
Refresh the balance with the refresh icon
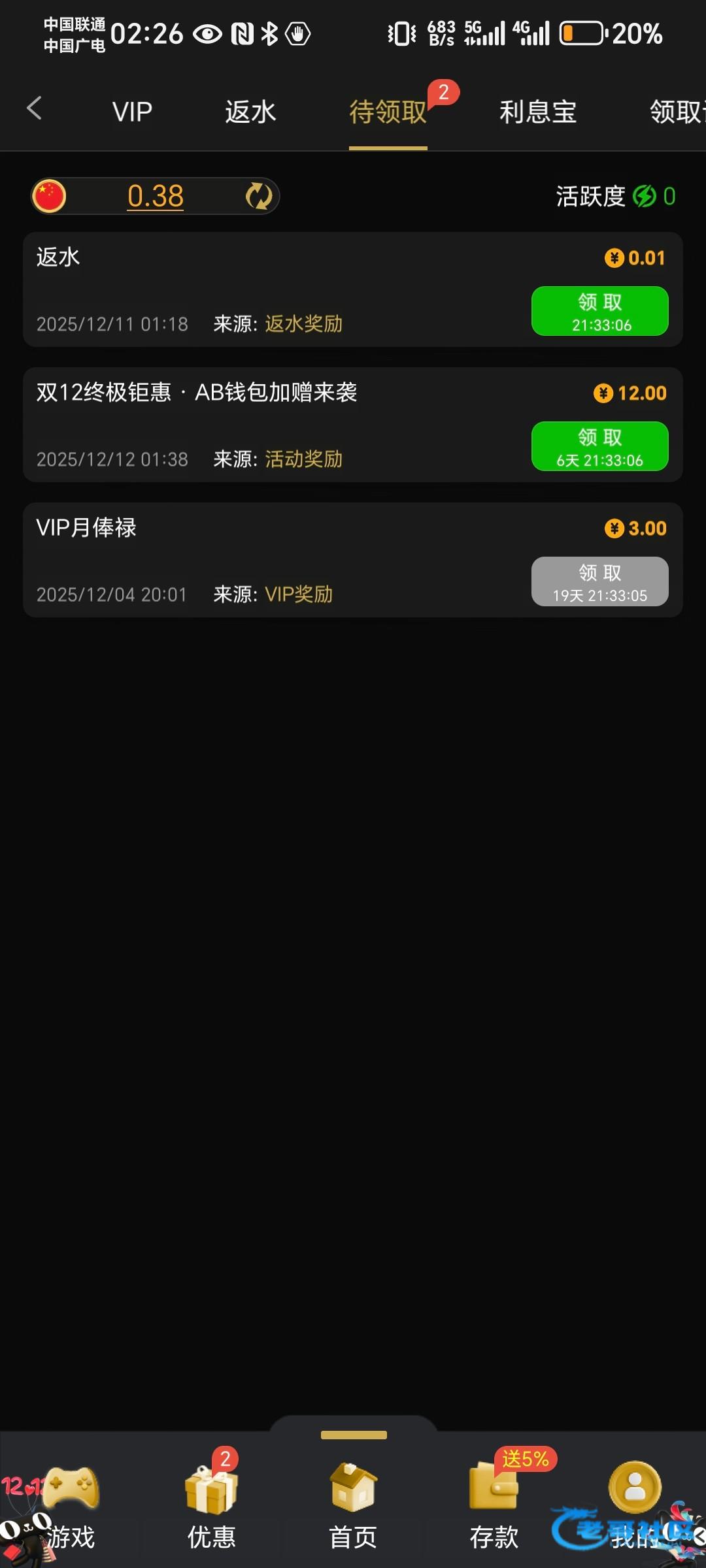coord(259,196)
